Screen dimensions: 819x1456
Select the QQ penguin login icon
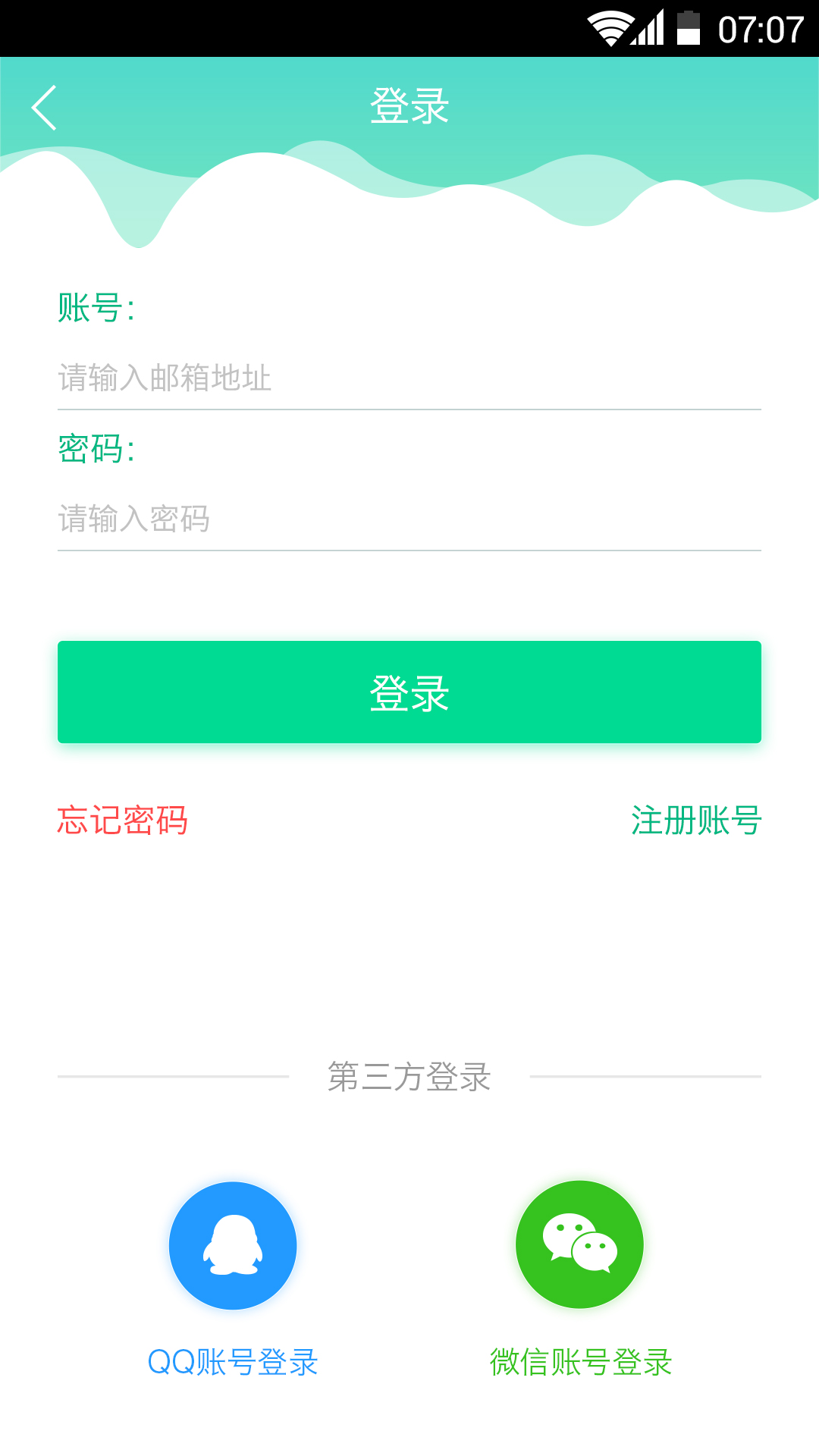coord(234,1244)
